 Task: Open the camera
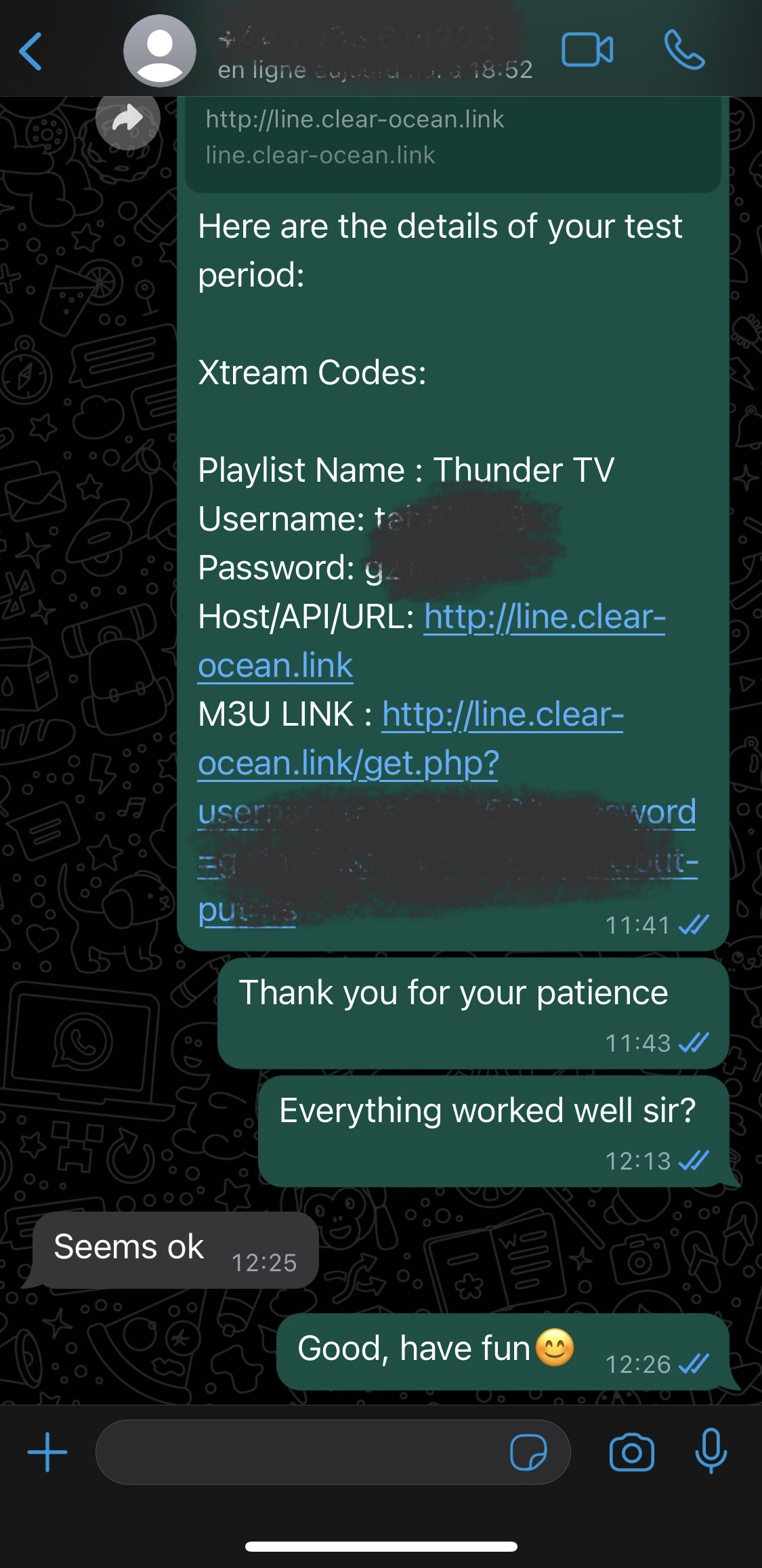(x=631, y=1452)
